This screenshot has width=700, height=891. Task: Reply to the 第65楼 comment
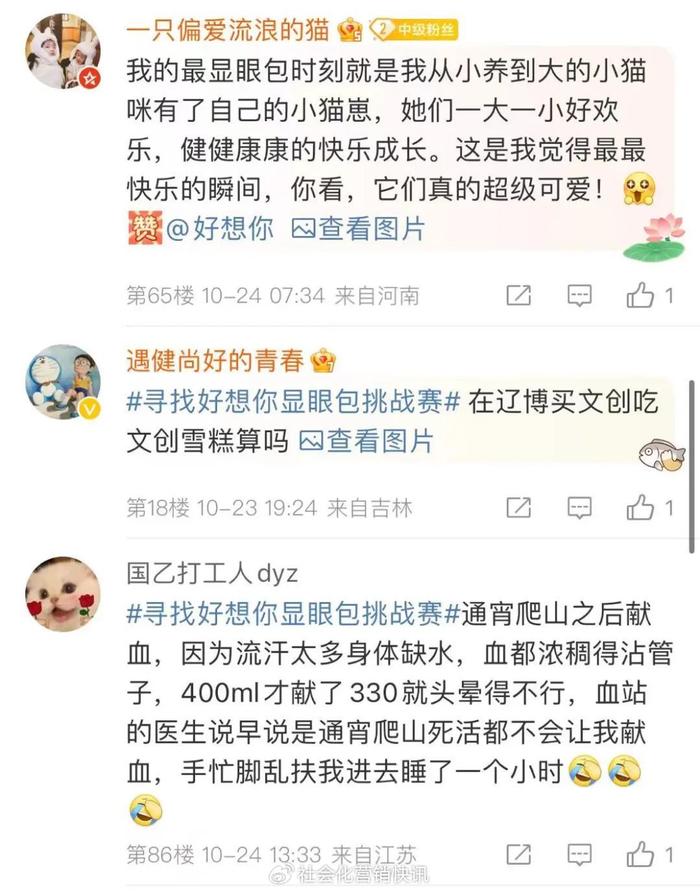(579, 295)
